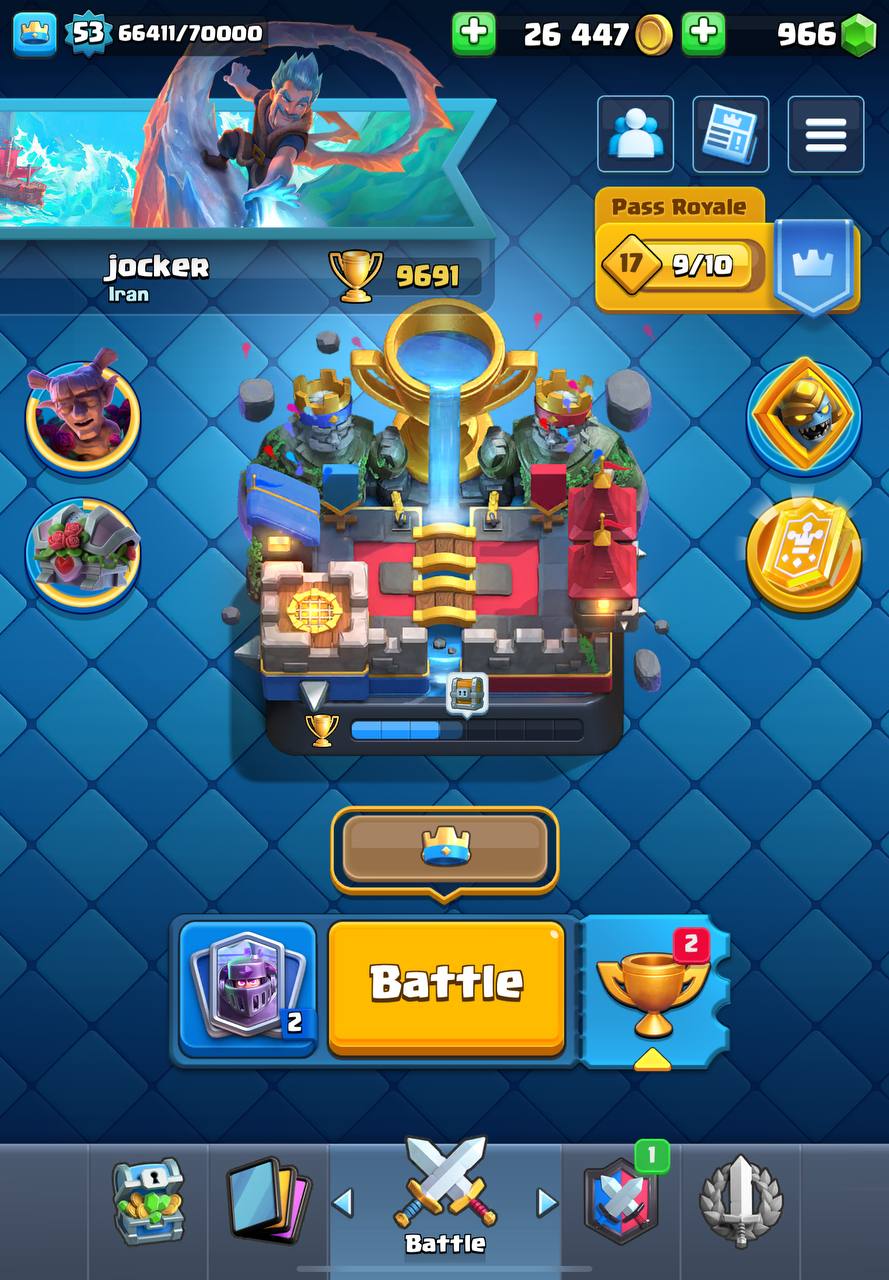Open the goblin character event icon
The width and height of the screenshot is (889, 1280).
click(83, 415)
